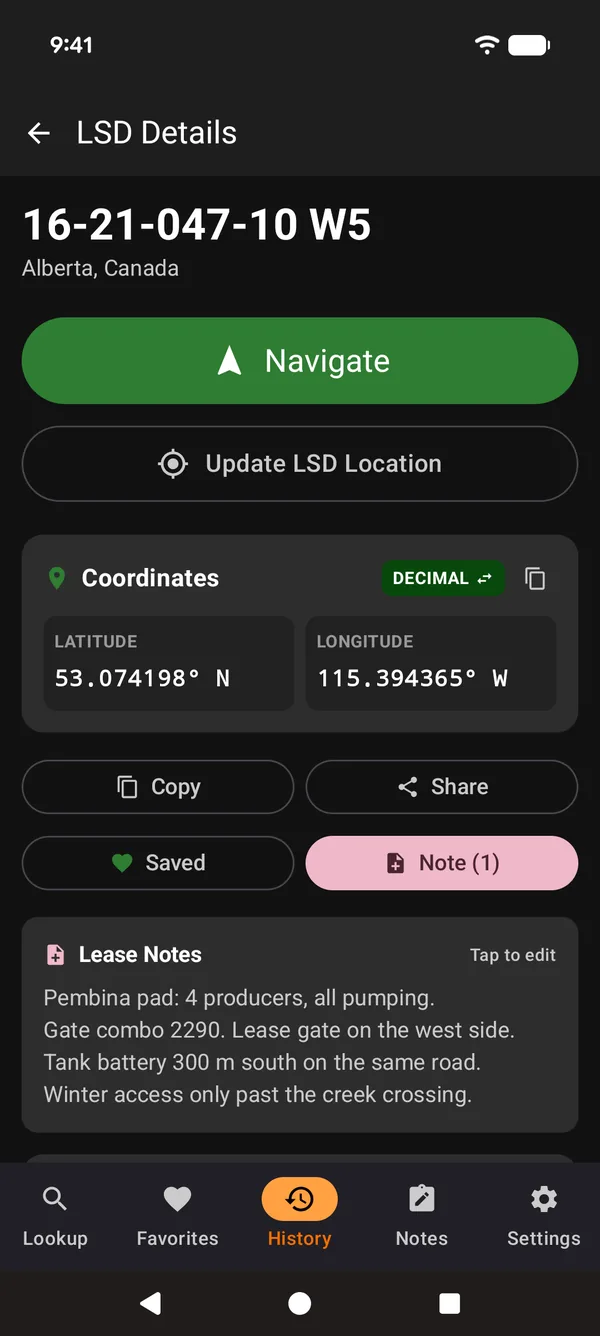Viewport: 600px width, 1336px height.
Task: Unsave via the Saved button
Action: tap(158, 863)
